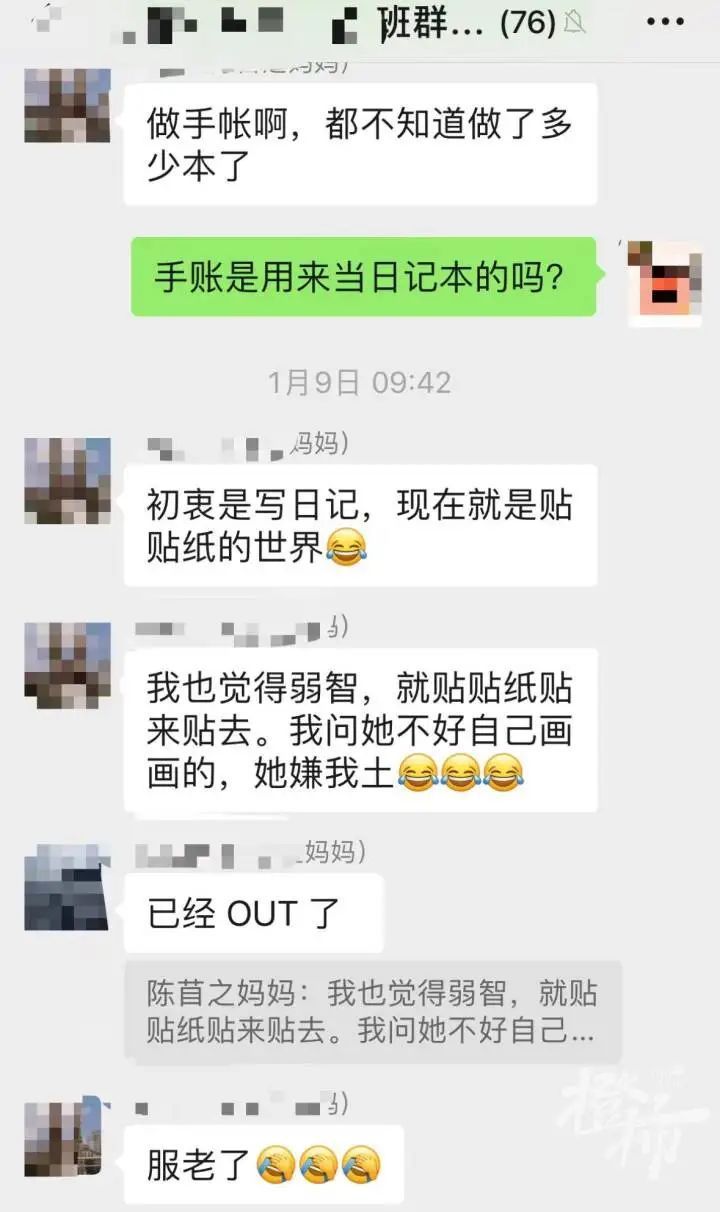Open avatar of sender saying 初衷是写日记

(67, 481)
